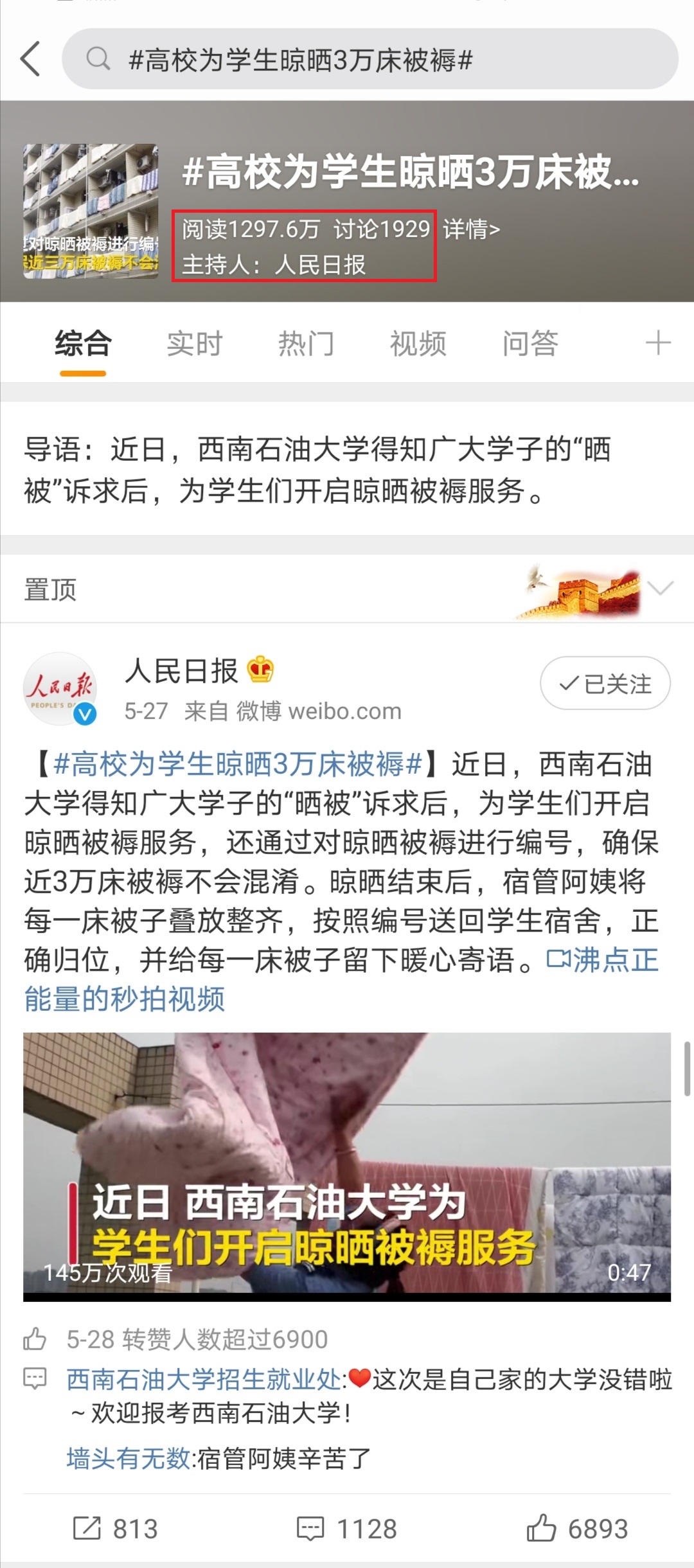Like the post with 6893 likes

click(x=577, y=1529)
